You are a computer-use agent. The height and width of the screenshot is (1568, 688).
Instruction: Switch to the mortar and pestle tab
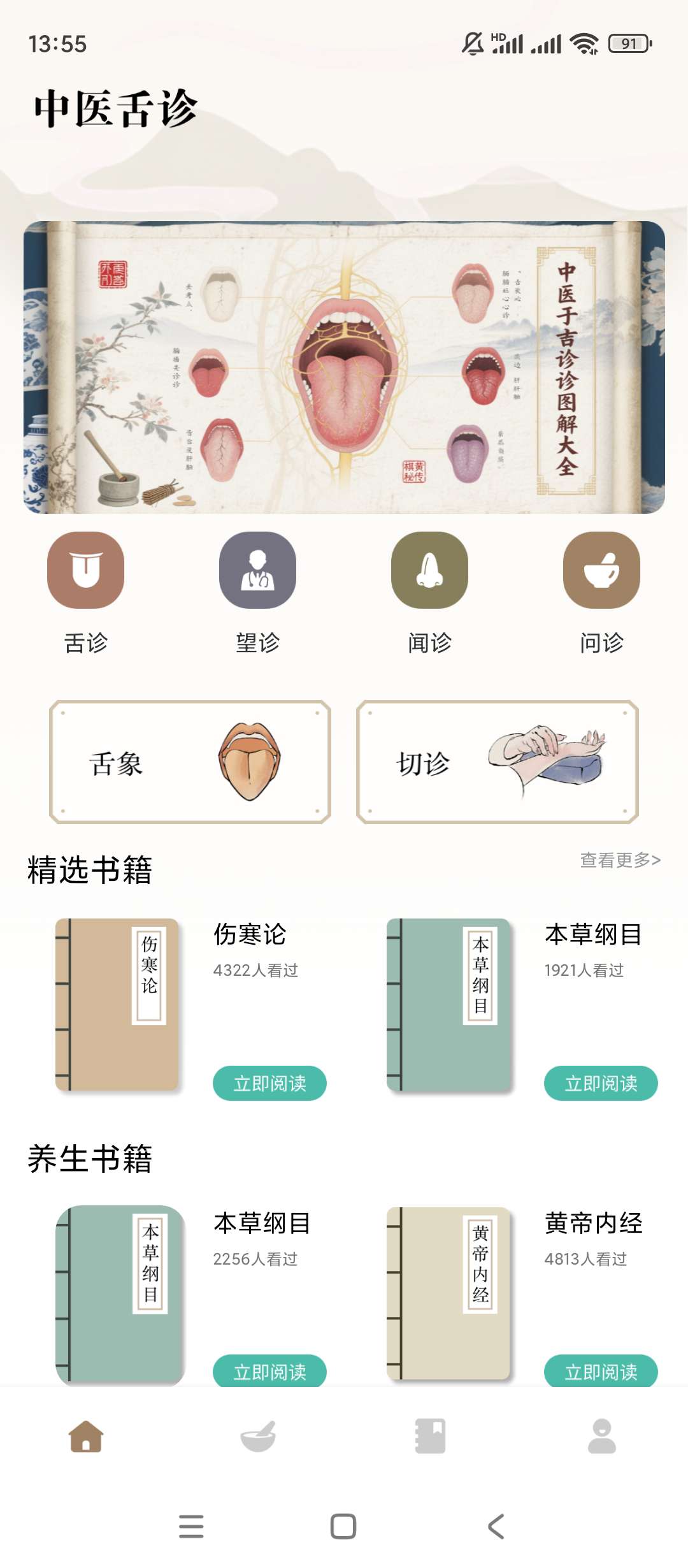pyautogui.click(x=258, y=1436)
